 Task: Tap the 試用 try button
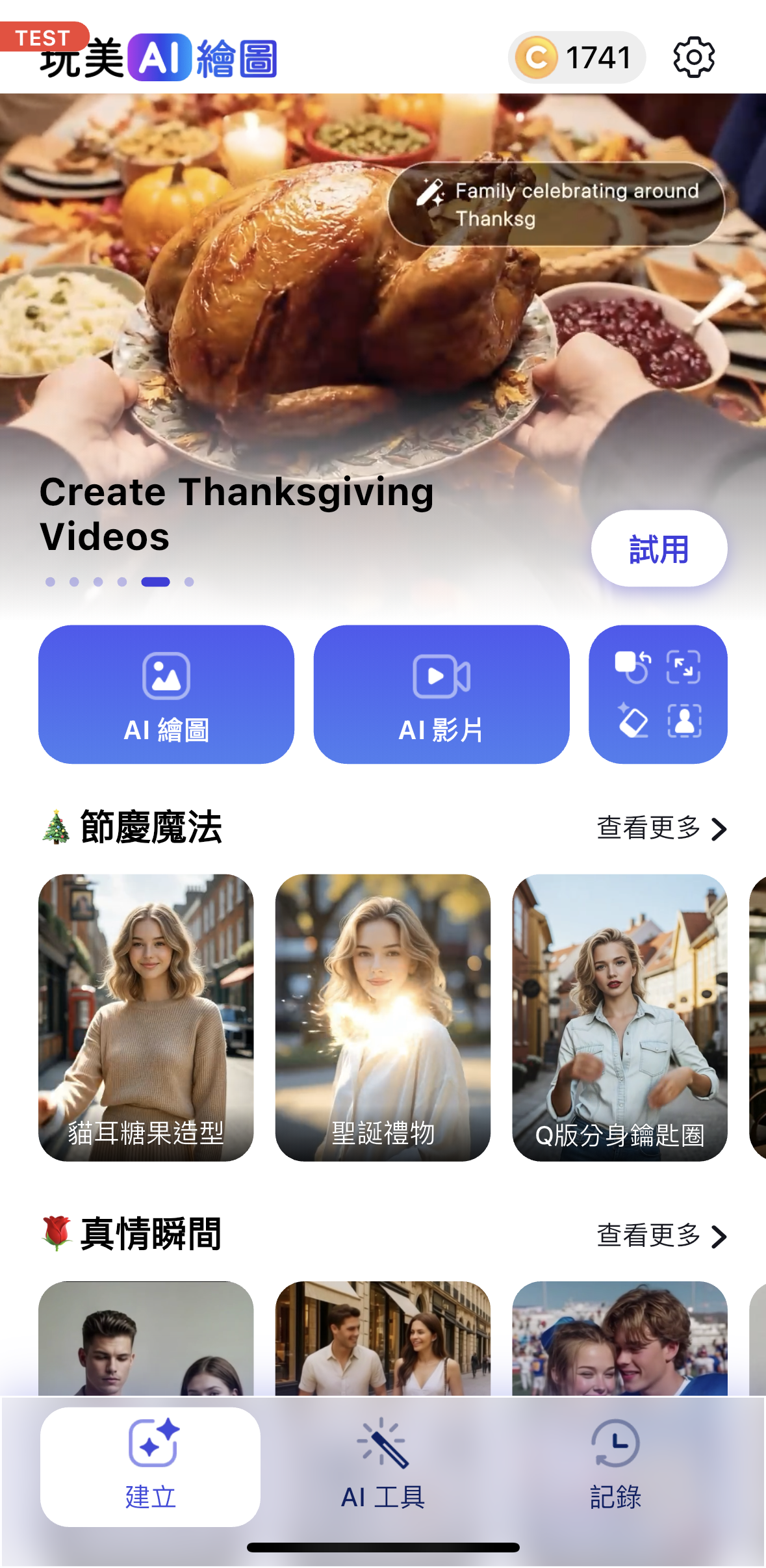[x=658, y=549]
